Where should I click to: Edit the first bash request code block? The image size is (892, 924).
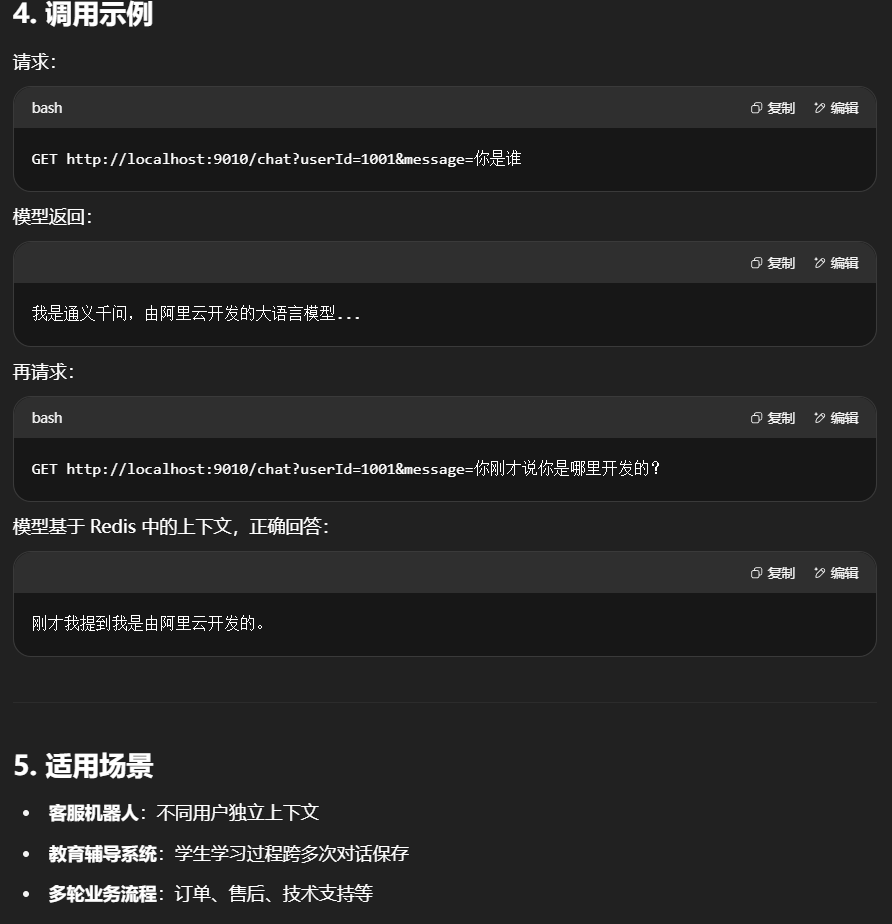(836, 108)
